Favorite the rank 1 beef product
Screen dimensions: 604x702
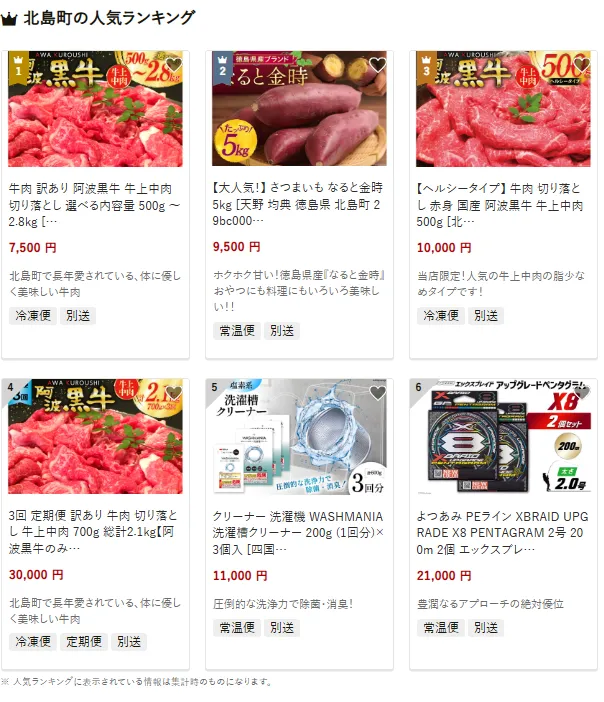tap(174, 66)
